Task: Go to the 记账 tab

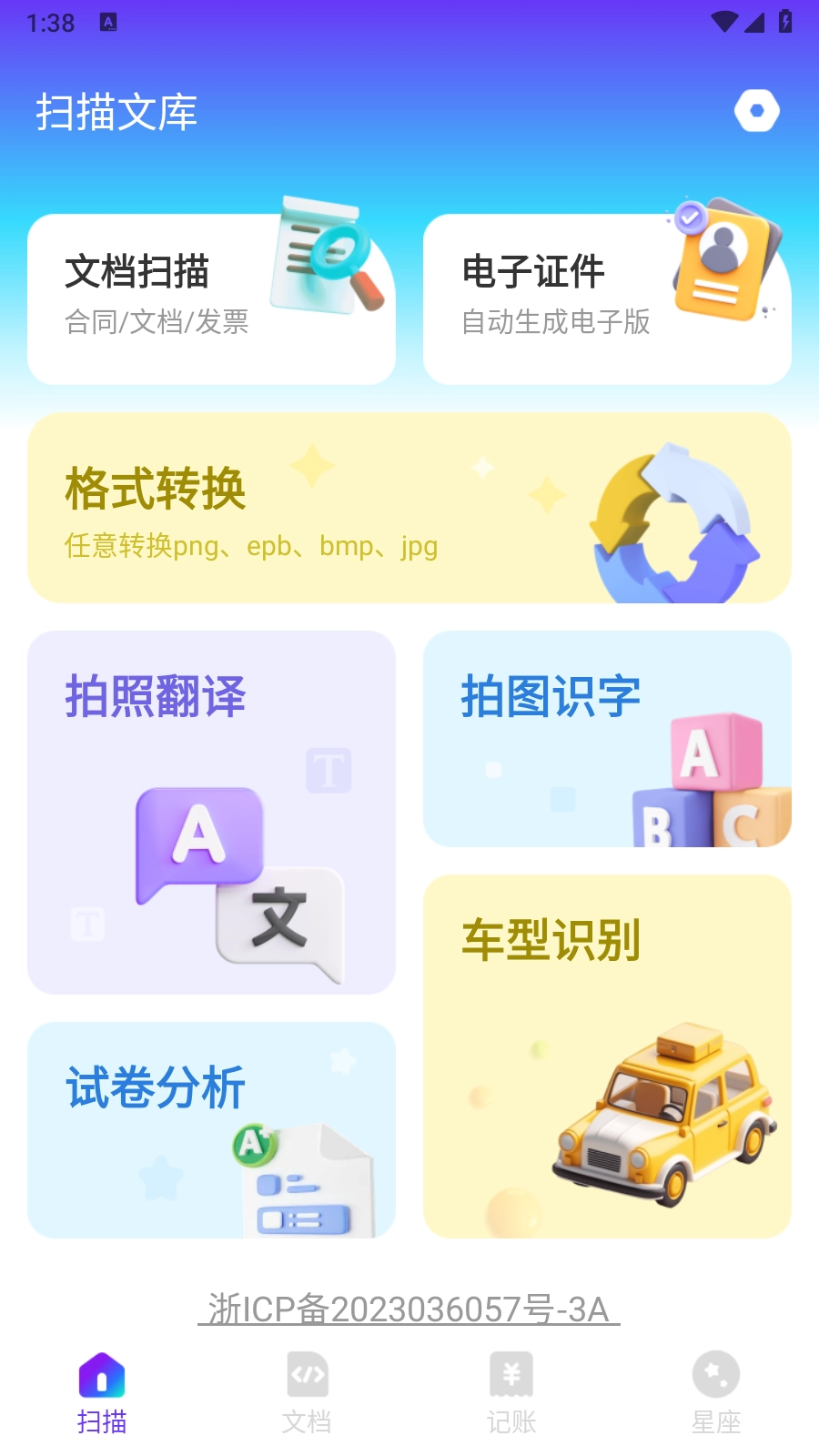Action: click(511, 1393)
